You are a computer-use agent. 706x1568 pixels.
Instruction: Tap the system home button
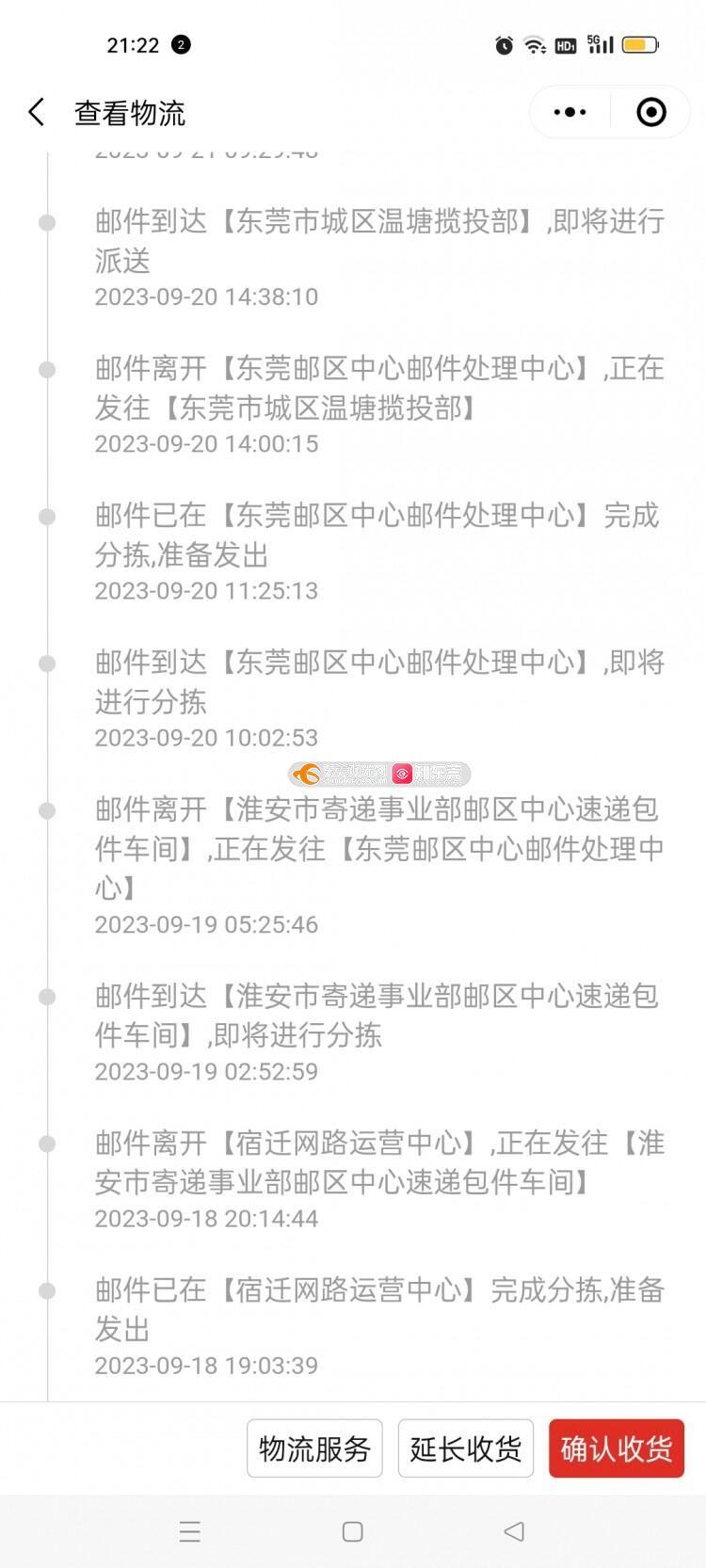point(352,1531)
